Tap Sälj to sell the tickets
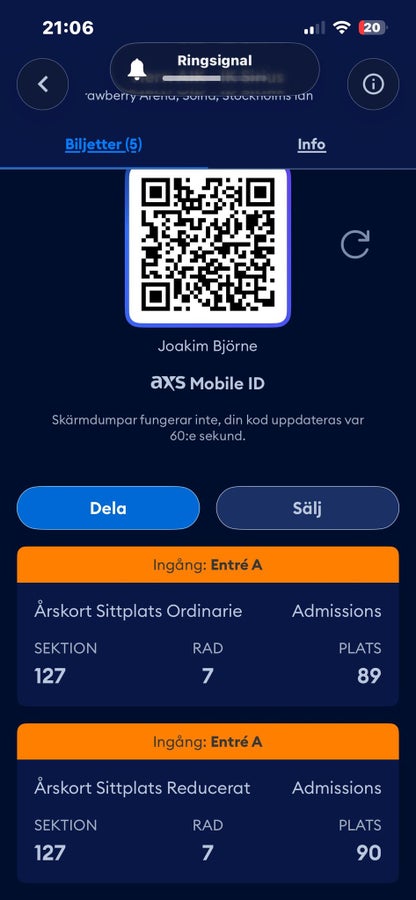Screen dimensions: 416x900 point(308,508)
